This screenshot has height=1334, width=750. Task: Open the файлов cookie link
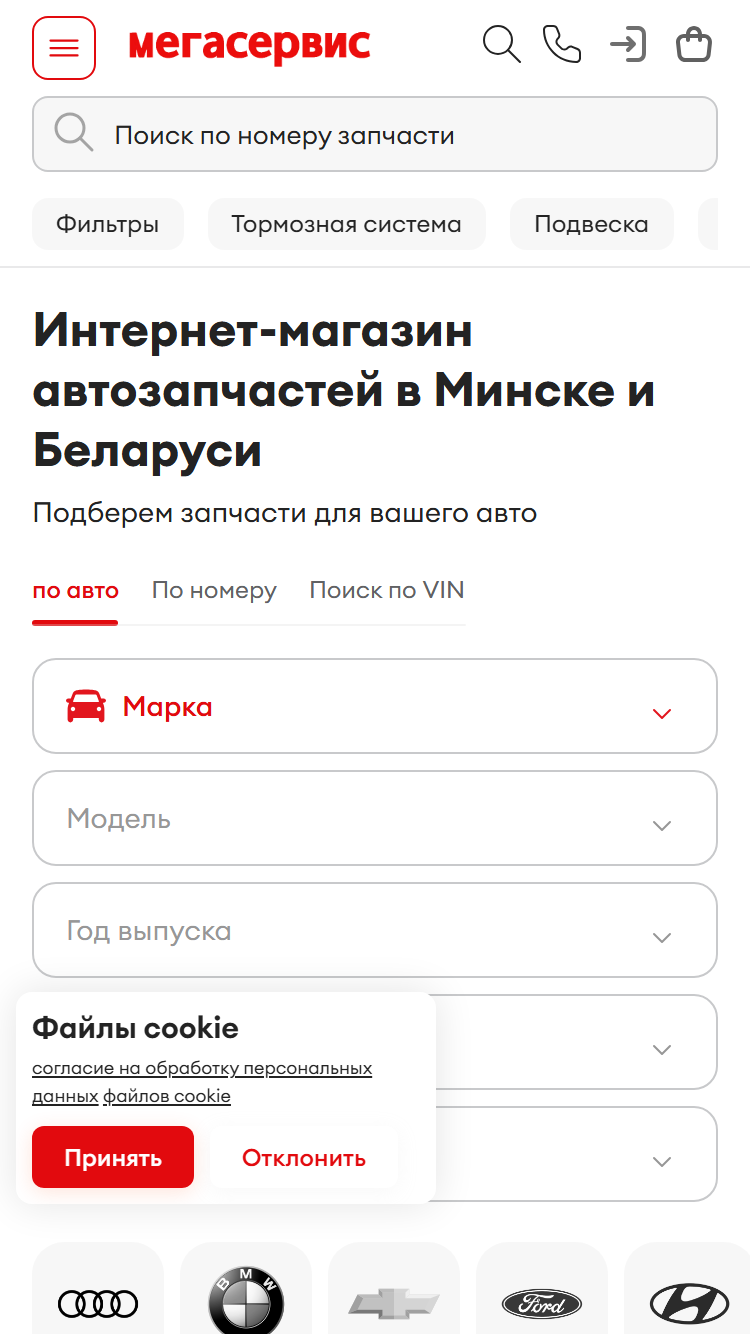click(167, 1096)
